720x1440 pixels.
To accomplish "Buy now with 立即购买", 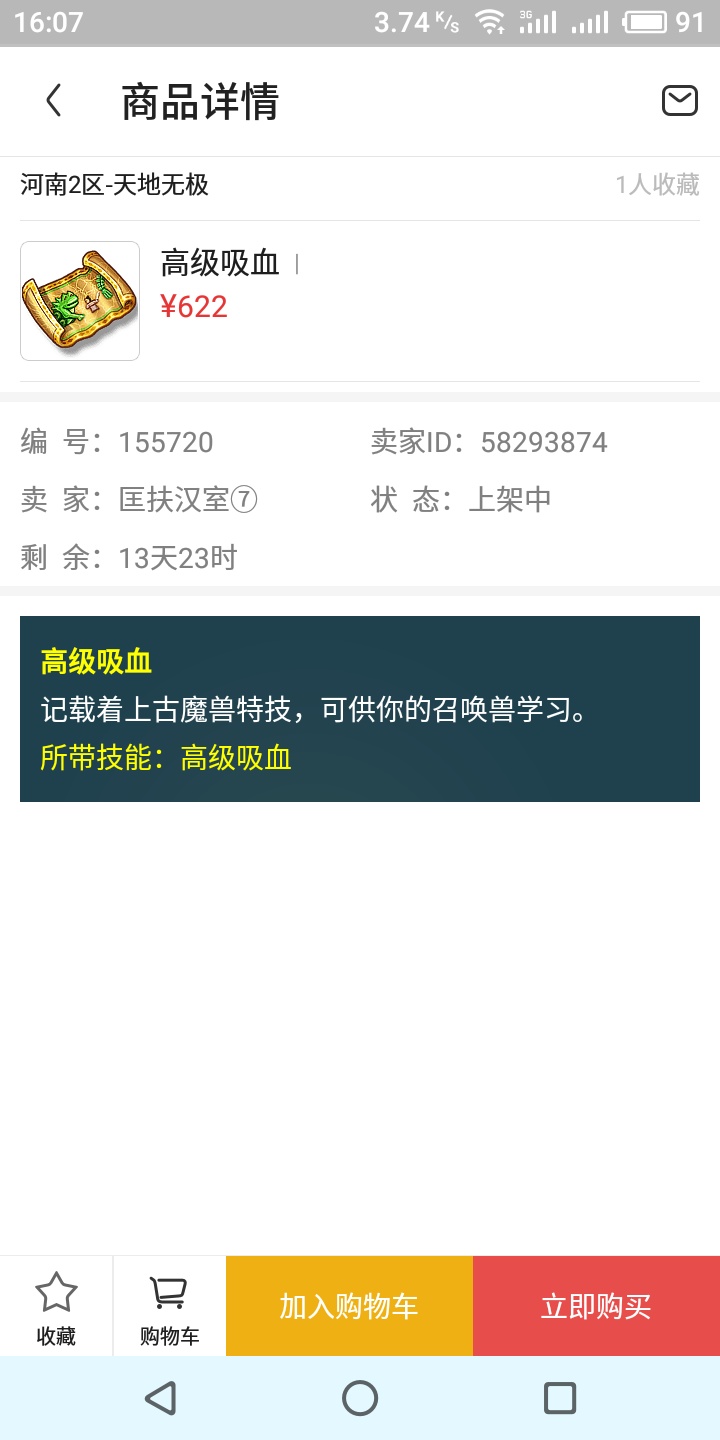I will pos(596,1306).
